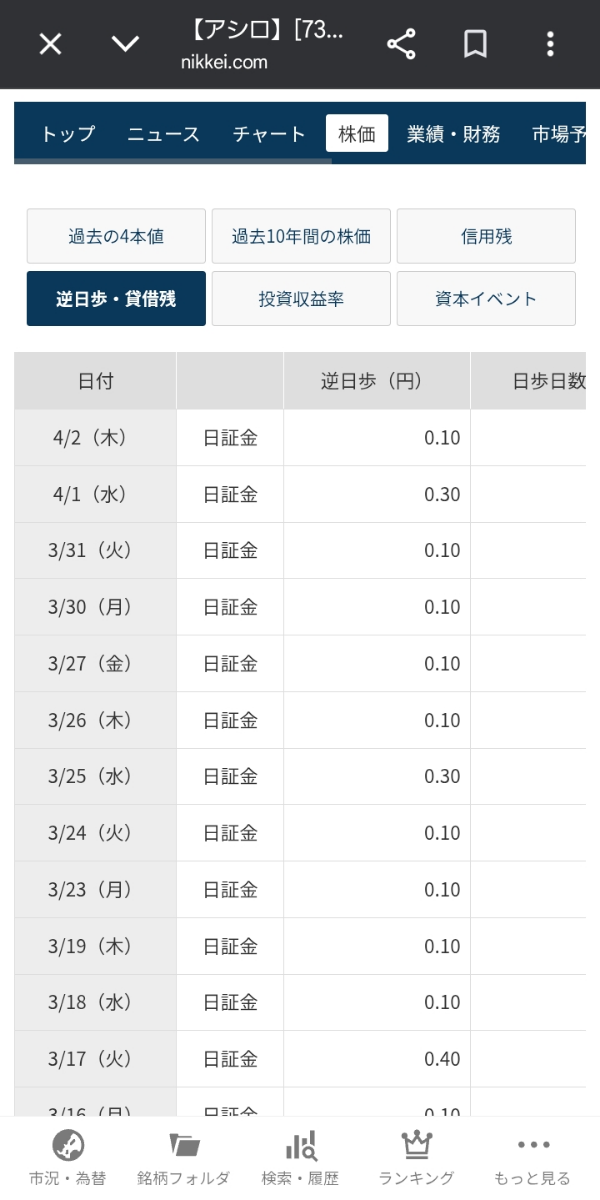Open 検索・履歴 from bottom bar
The width and height of the screenshot is (600, 1200).
[300, 1158]
